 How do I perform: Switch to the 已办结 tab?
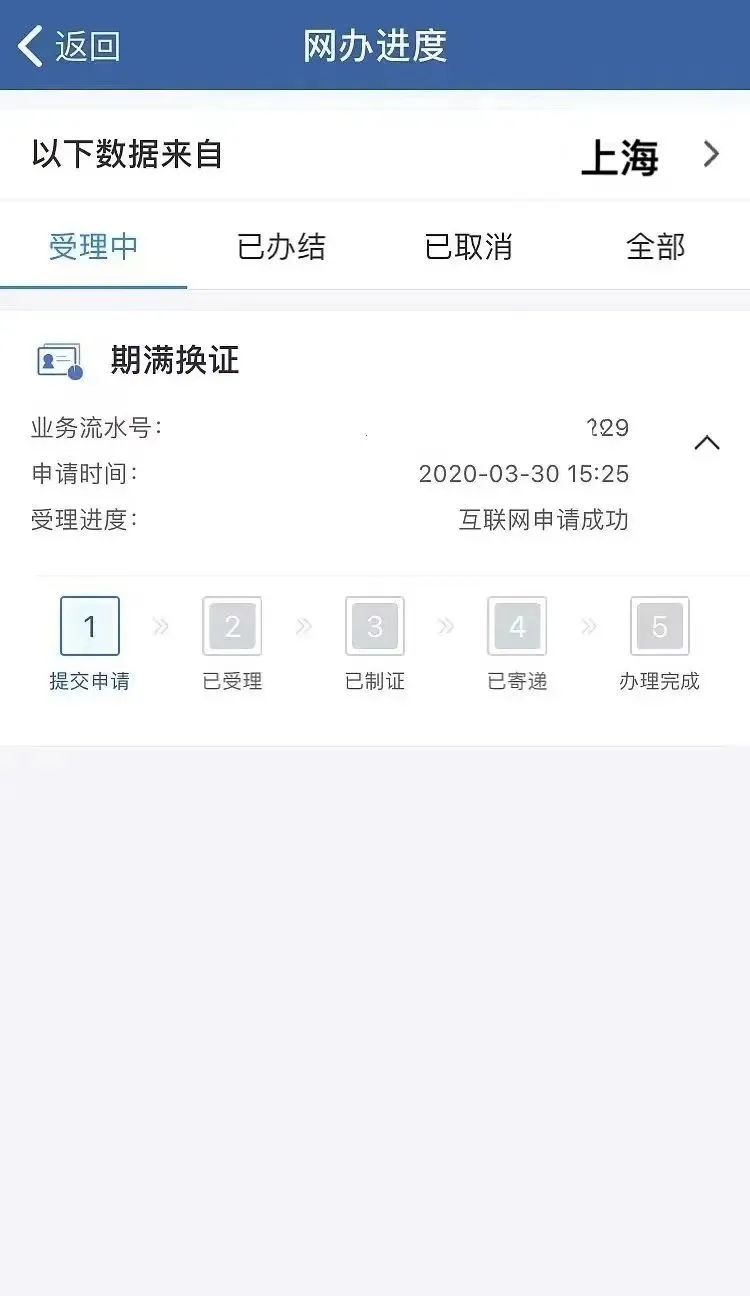281,247
